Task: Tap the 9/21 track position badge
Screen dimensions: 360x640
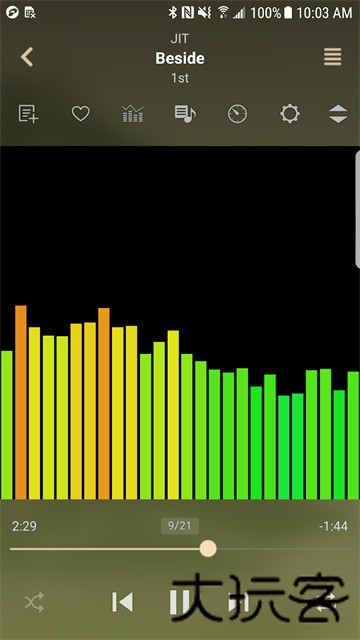Action: pos(180,526)
